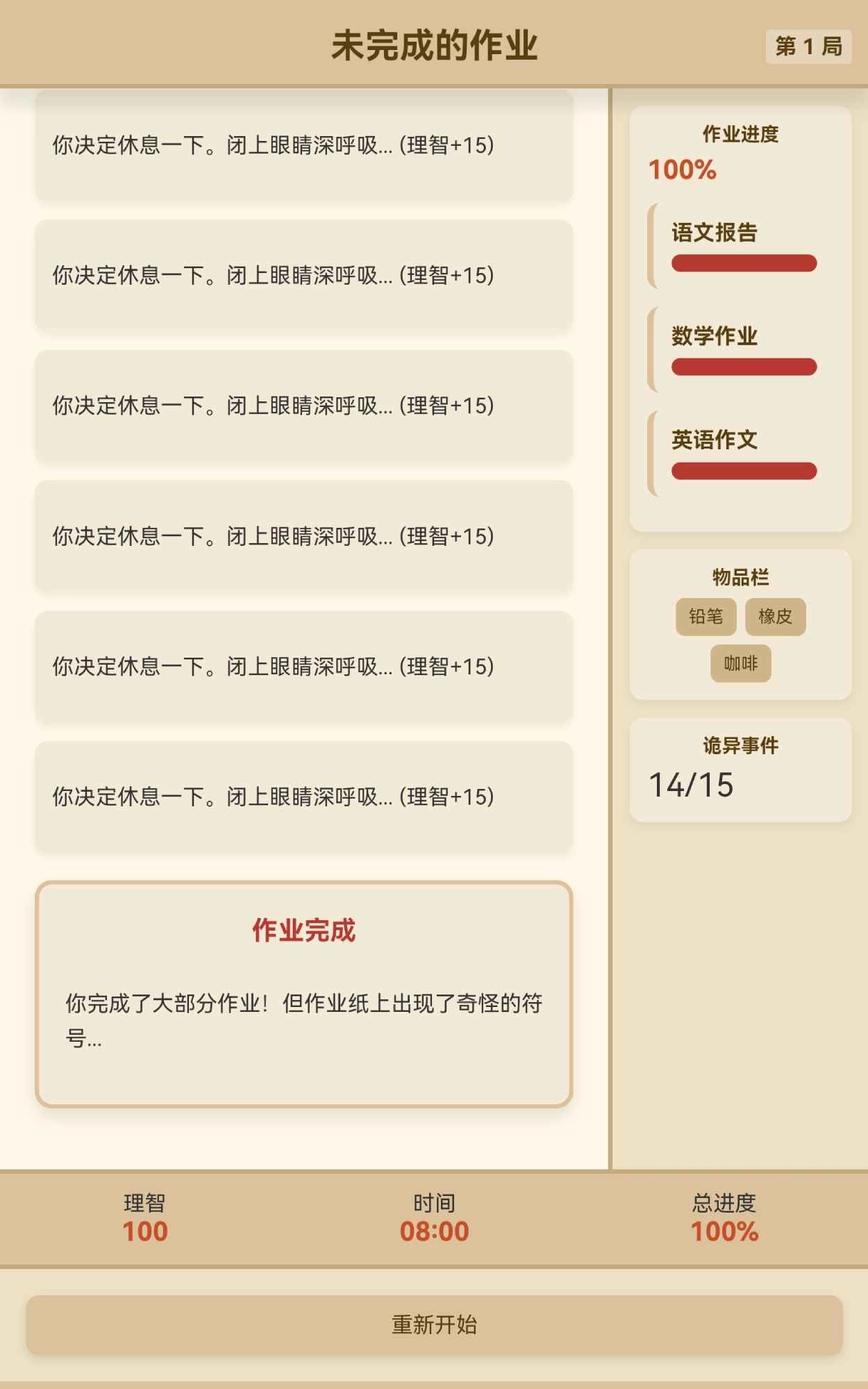The width and height of the screenshot is (868, 1389).
Task: Click the 英语作文 progress bar
Action: (743, 469)
